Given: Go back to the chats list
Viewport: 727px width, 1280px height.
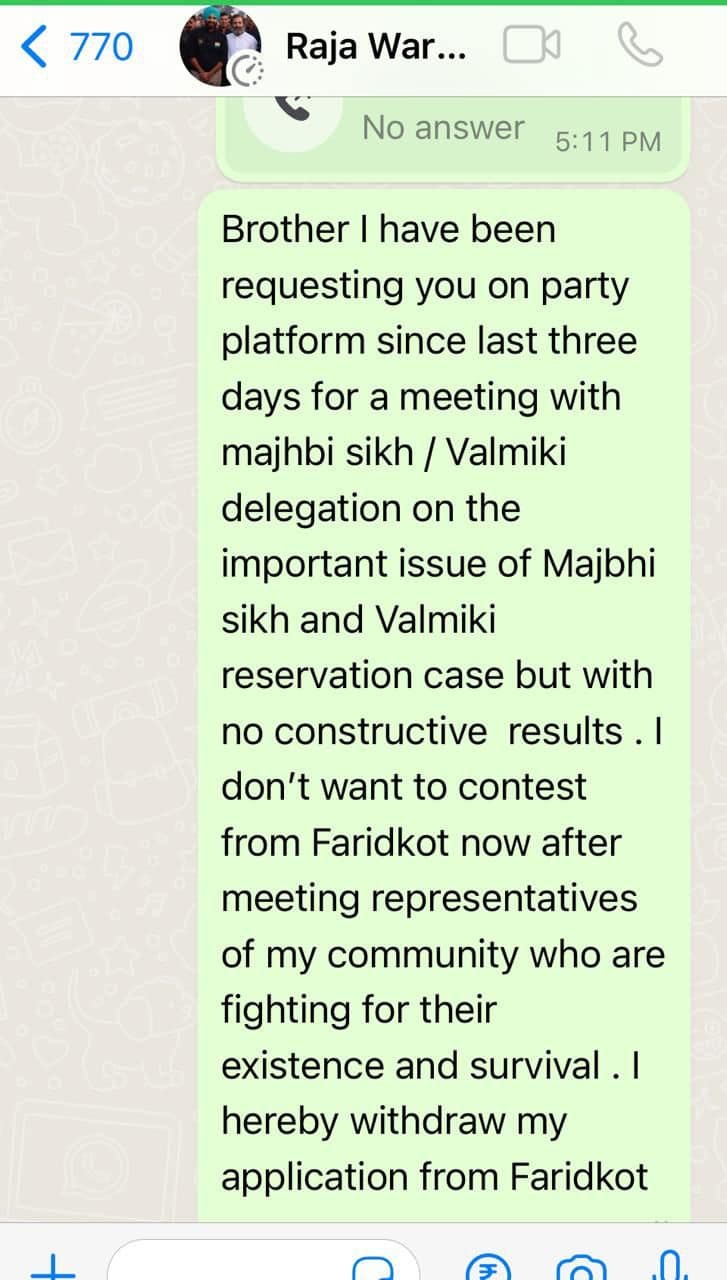Looking at the screenshot, I should coord(77,47).
